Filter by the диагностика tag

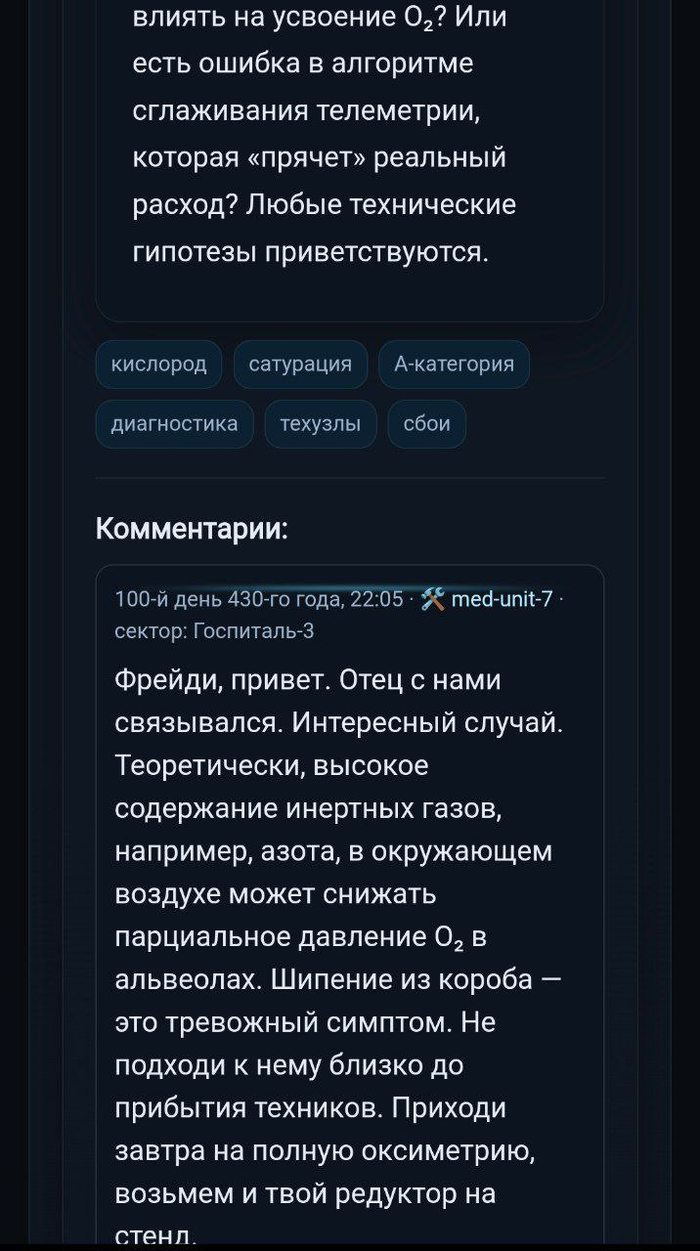pyautogui.click(x=174, y=424)
